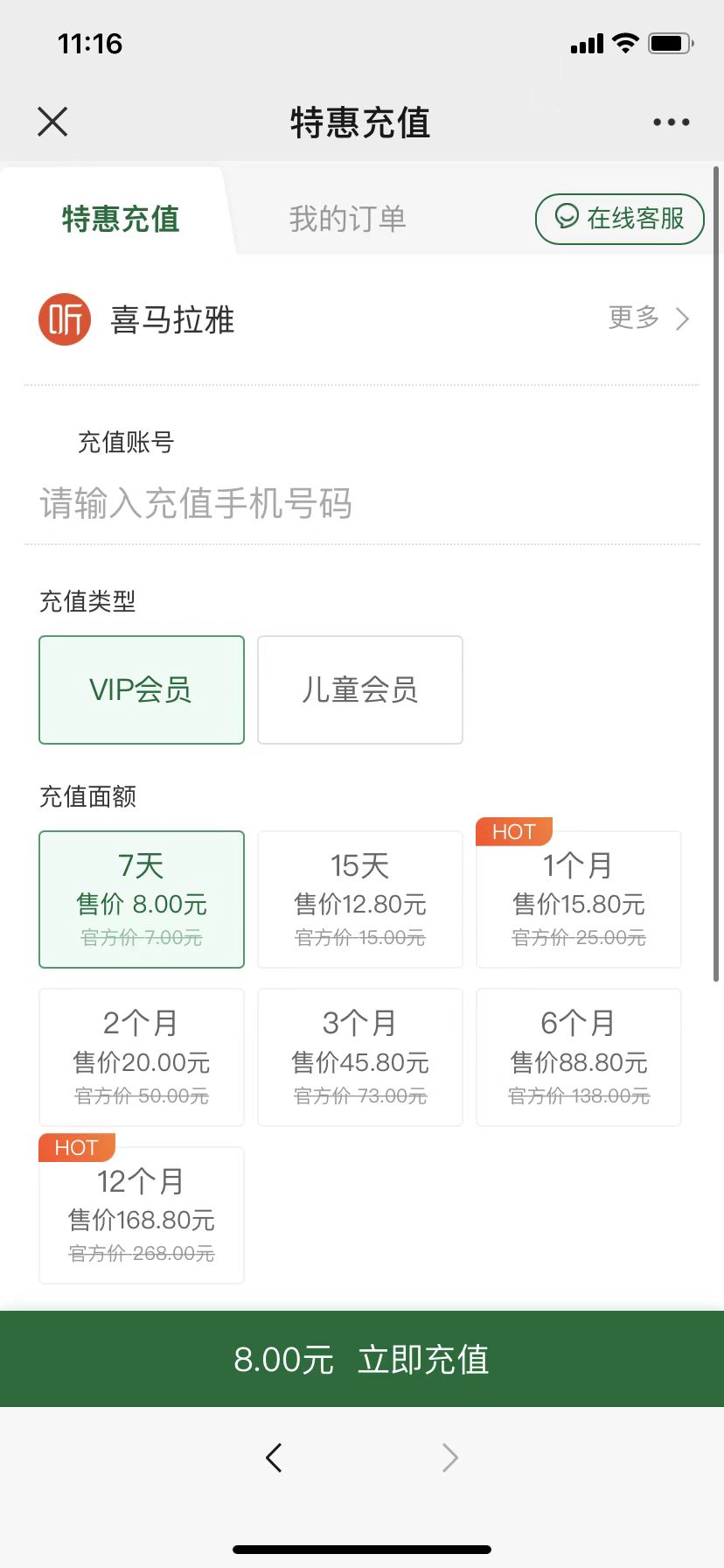Pick the 2个月 plan for 20.00元

(142, 1057)
